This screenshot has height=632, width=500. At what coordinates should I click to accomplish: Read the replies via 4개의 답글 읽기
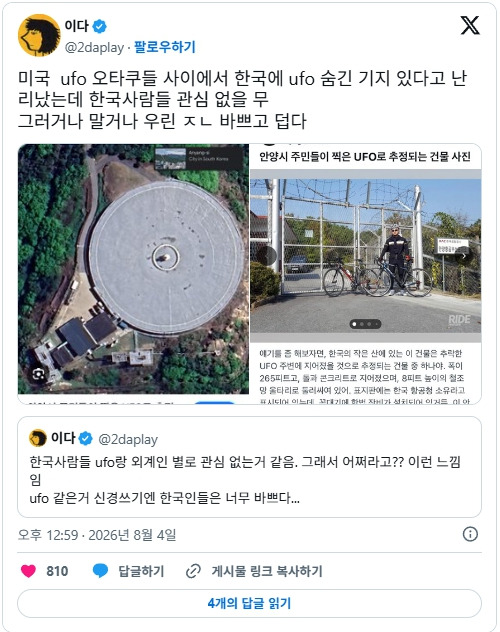(x=249, y=603)
